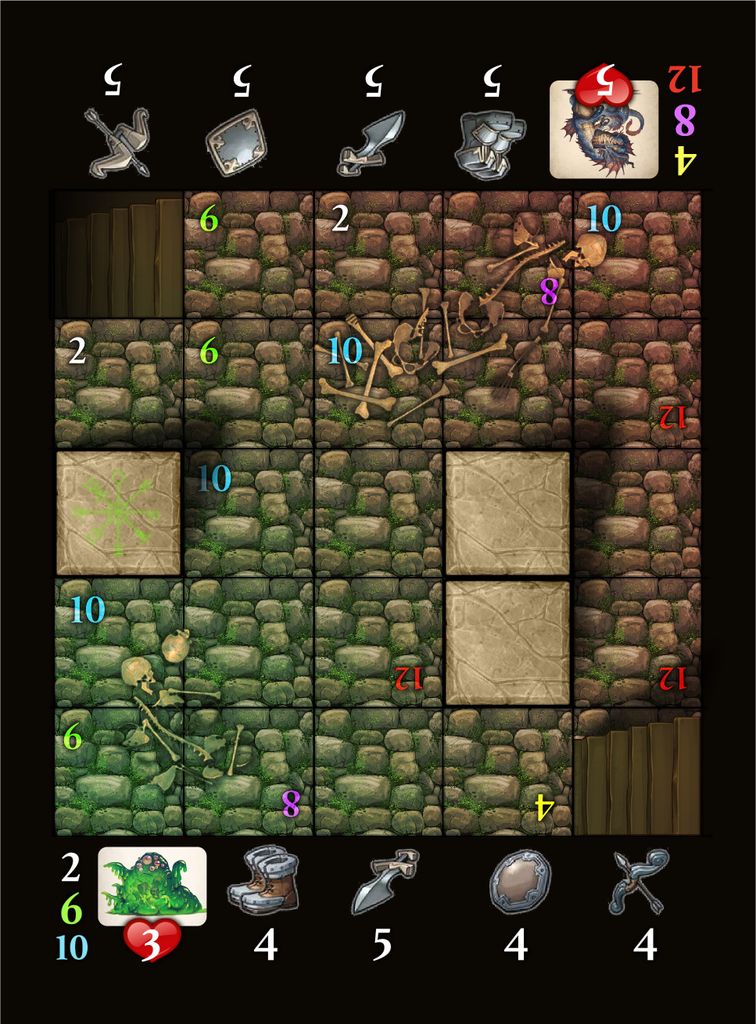Open the dragon monster card at top
Image resolution: width=756 pixels, height=1024 pixels.
click(604, 129)
